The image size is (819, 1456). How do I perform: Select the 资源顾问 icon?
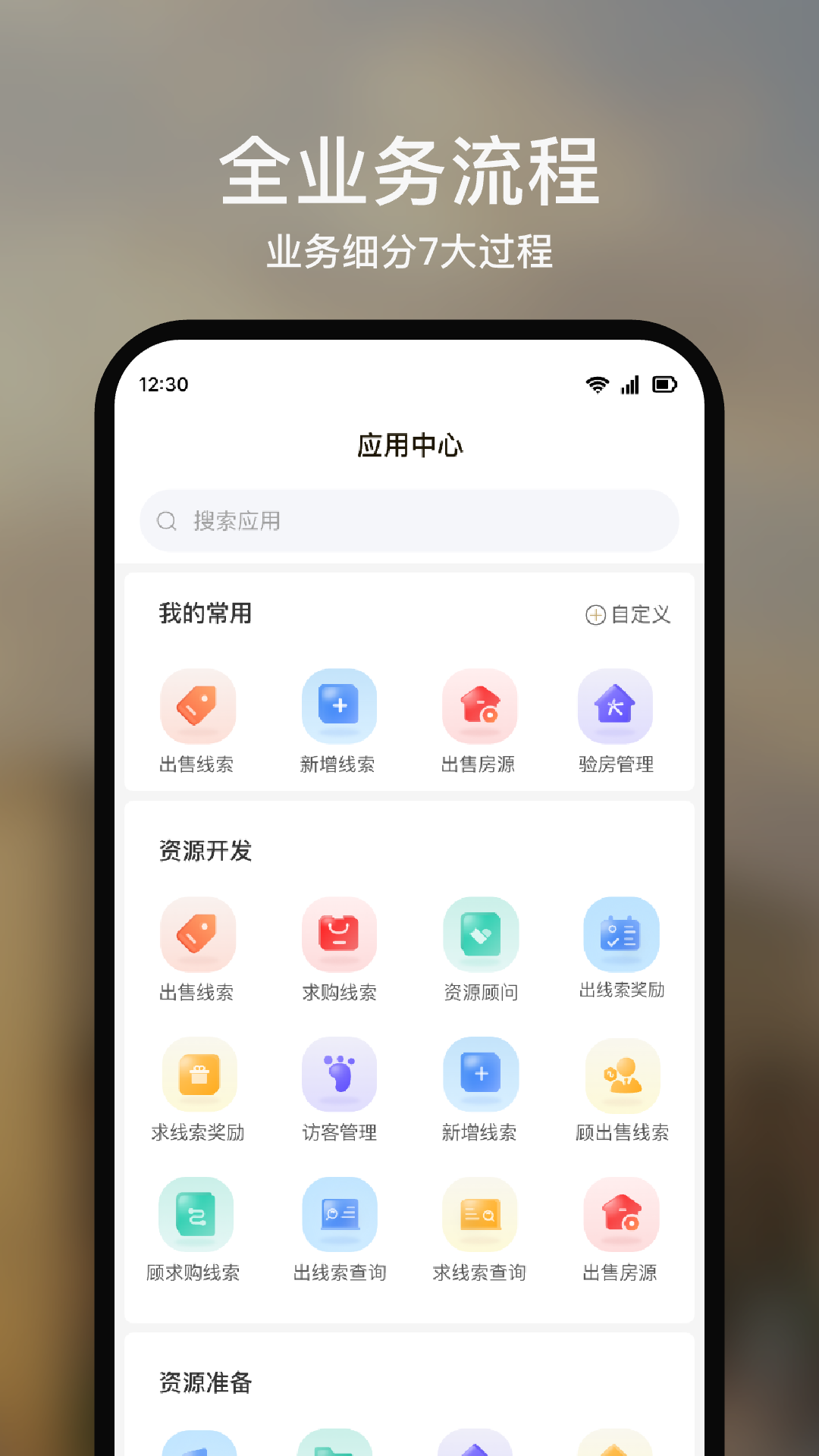point(480,934)
